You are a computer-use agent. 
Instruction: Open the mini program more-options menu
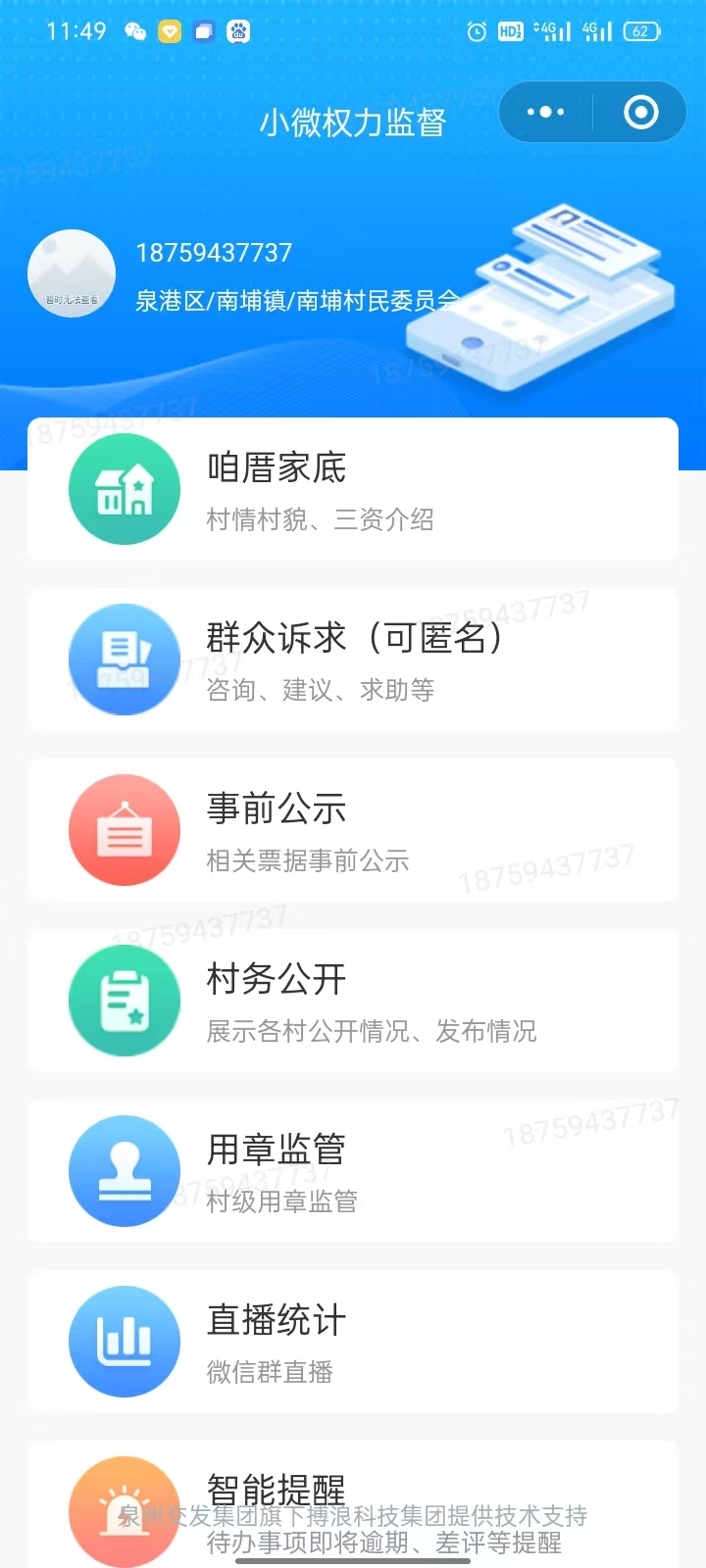pos(546,113)
